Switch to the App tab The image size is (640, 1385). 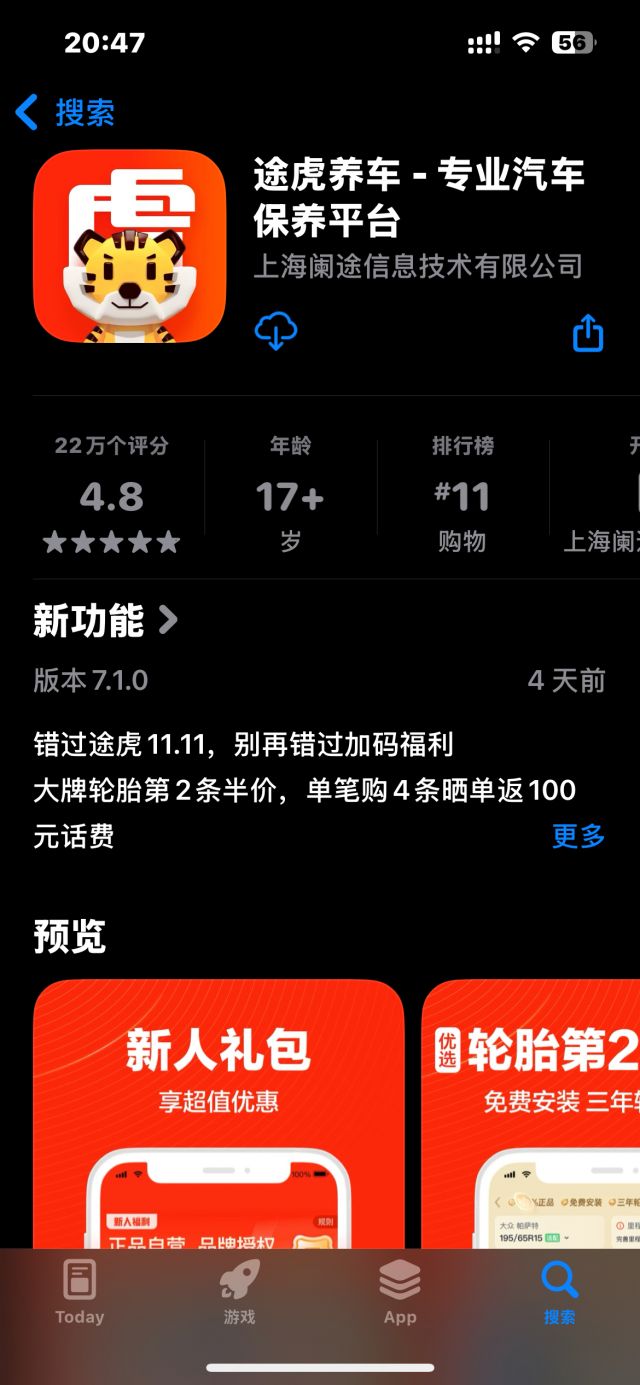click(400, 1293)
